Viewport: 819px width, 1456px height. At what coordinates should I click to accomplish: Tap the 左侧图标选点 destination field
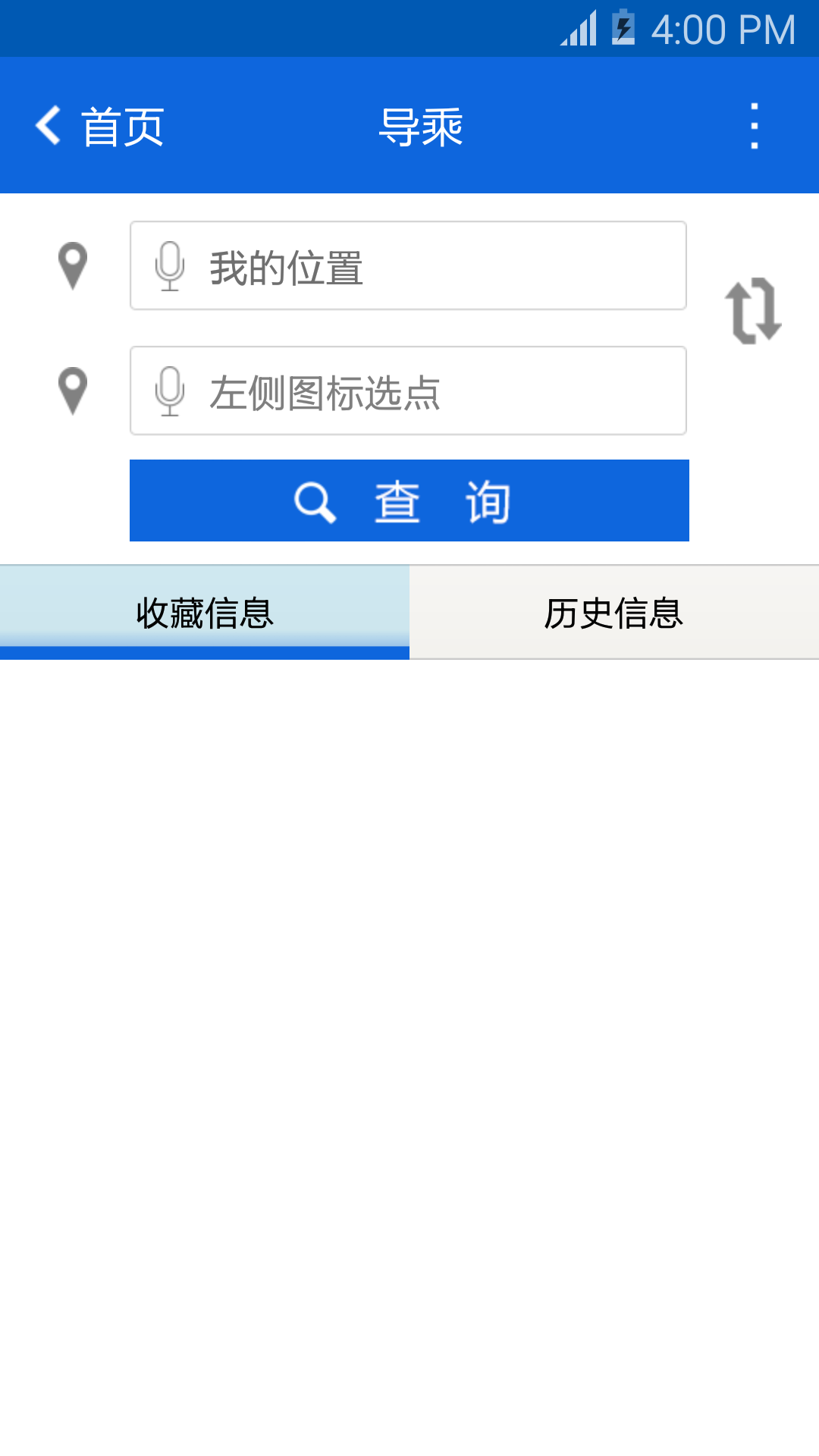point(440,391)
